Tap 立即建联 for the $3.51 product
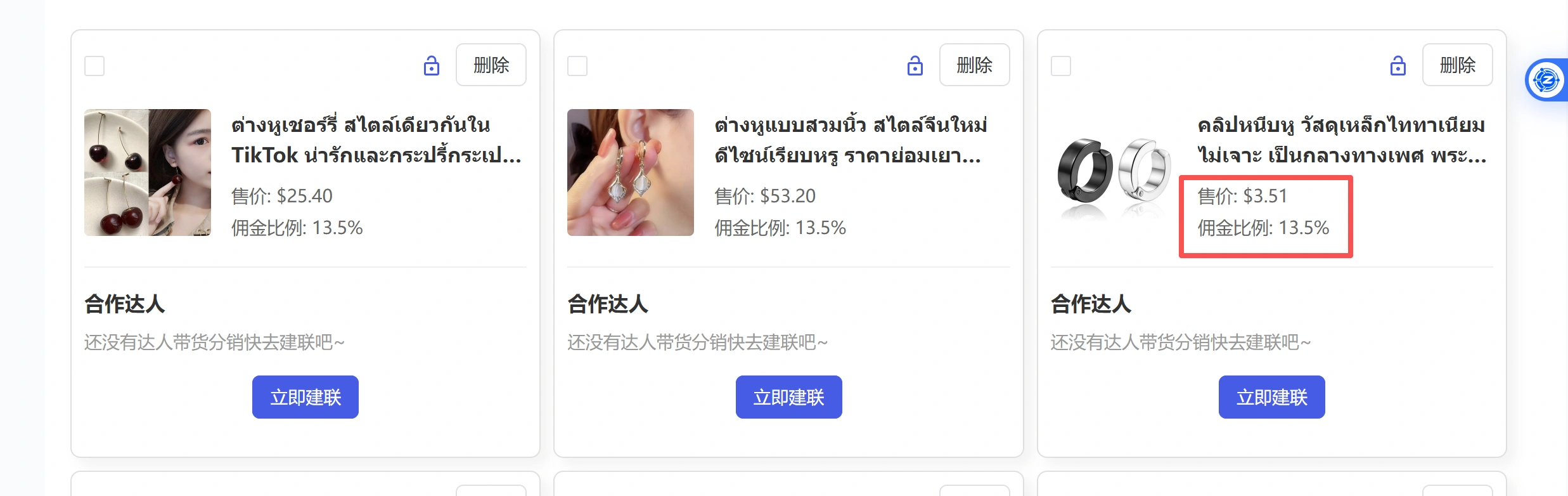The width and height of the screenshot is (1568, 496). tap(1271, 397)
